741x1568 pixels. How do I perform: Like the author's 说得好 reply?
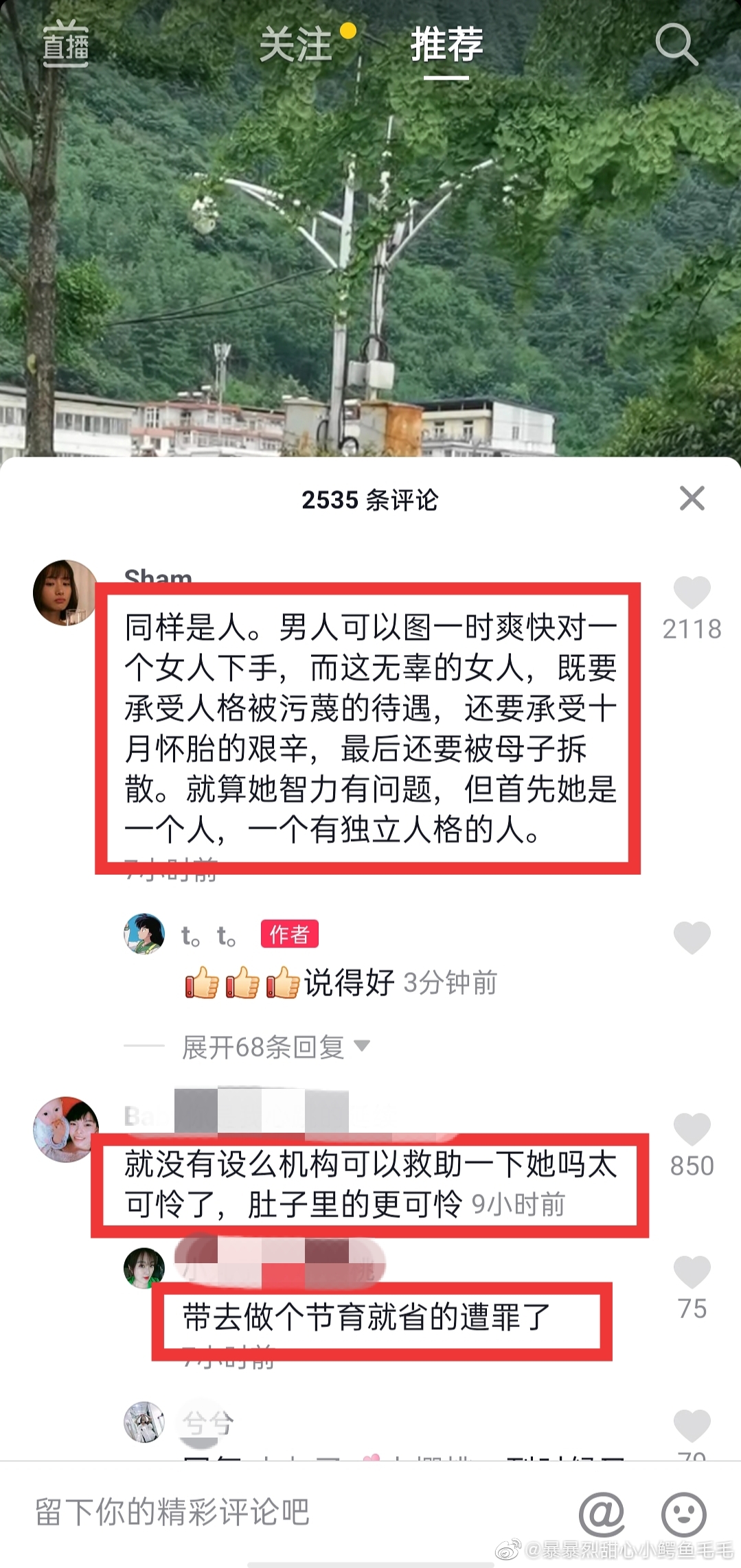click(x=692, y=937)
